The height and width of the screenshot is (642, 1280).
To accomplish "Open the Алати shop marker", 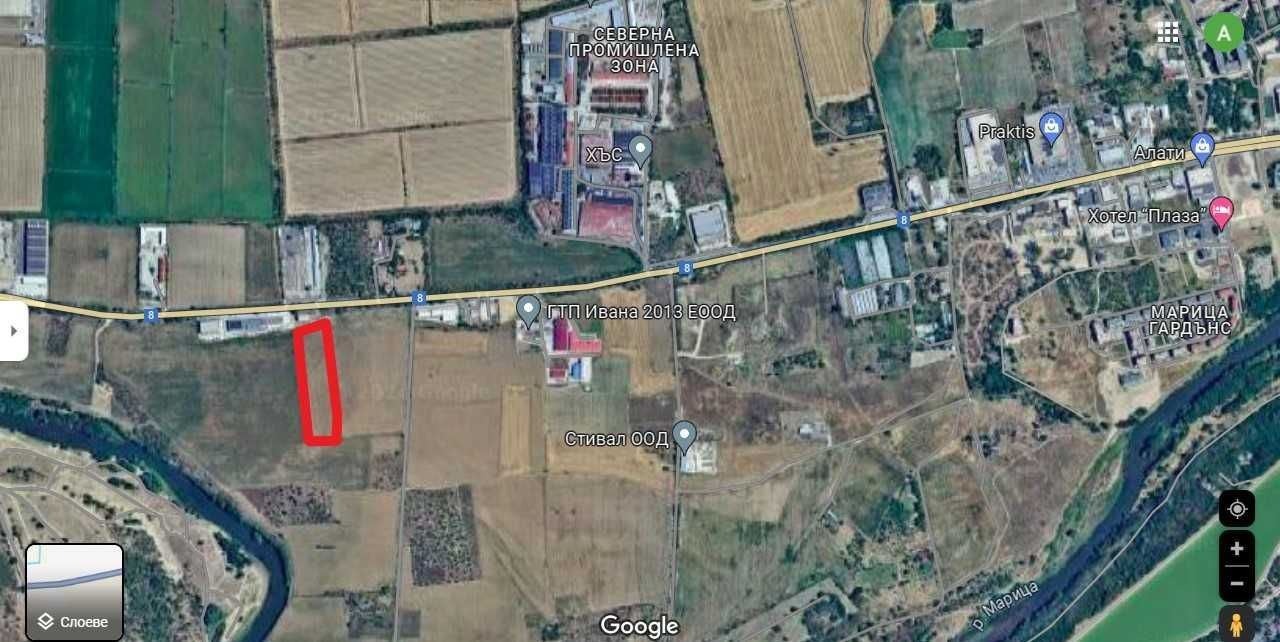I will pyautogui.click(x=1202, y=148).
